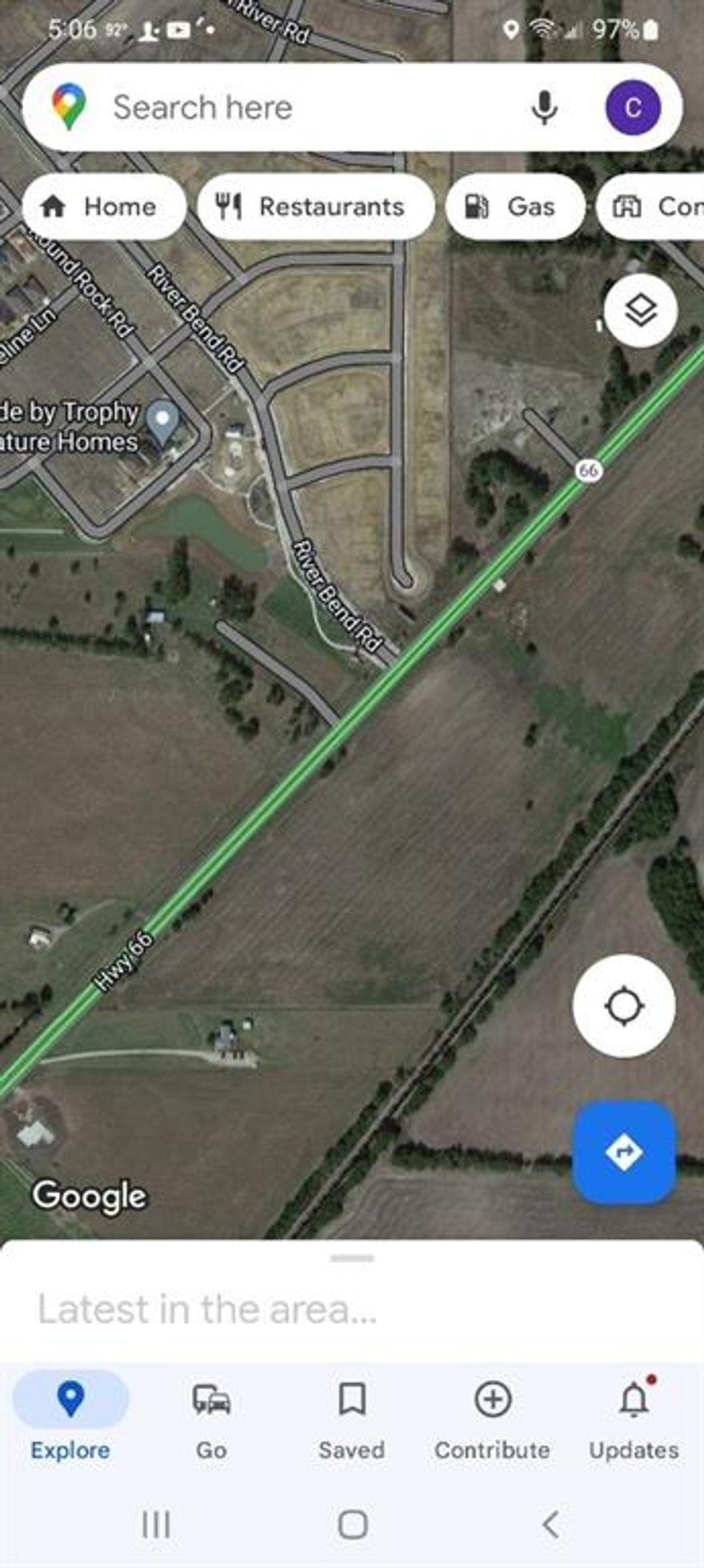Go to the Contribute tab
Image resolution: width=704 pixels, height=1568 pixels.
[492, 1418]
